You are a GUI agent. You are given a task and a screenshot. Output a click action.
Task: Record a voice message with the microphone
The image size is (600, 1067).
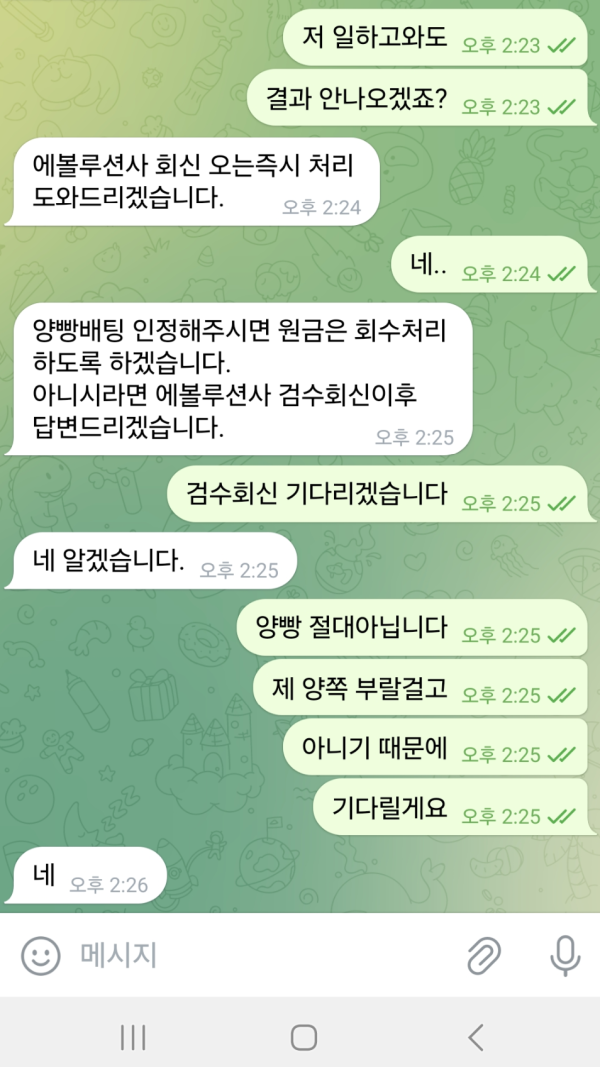click(565, 956)
